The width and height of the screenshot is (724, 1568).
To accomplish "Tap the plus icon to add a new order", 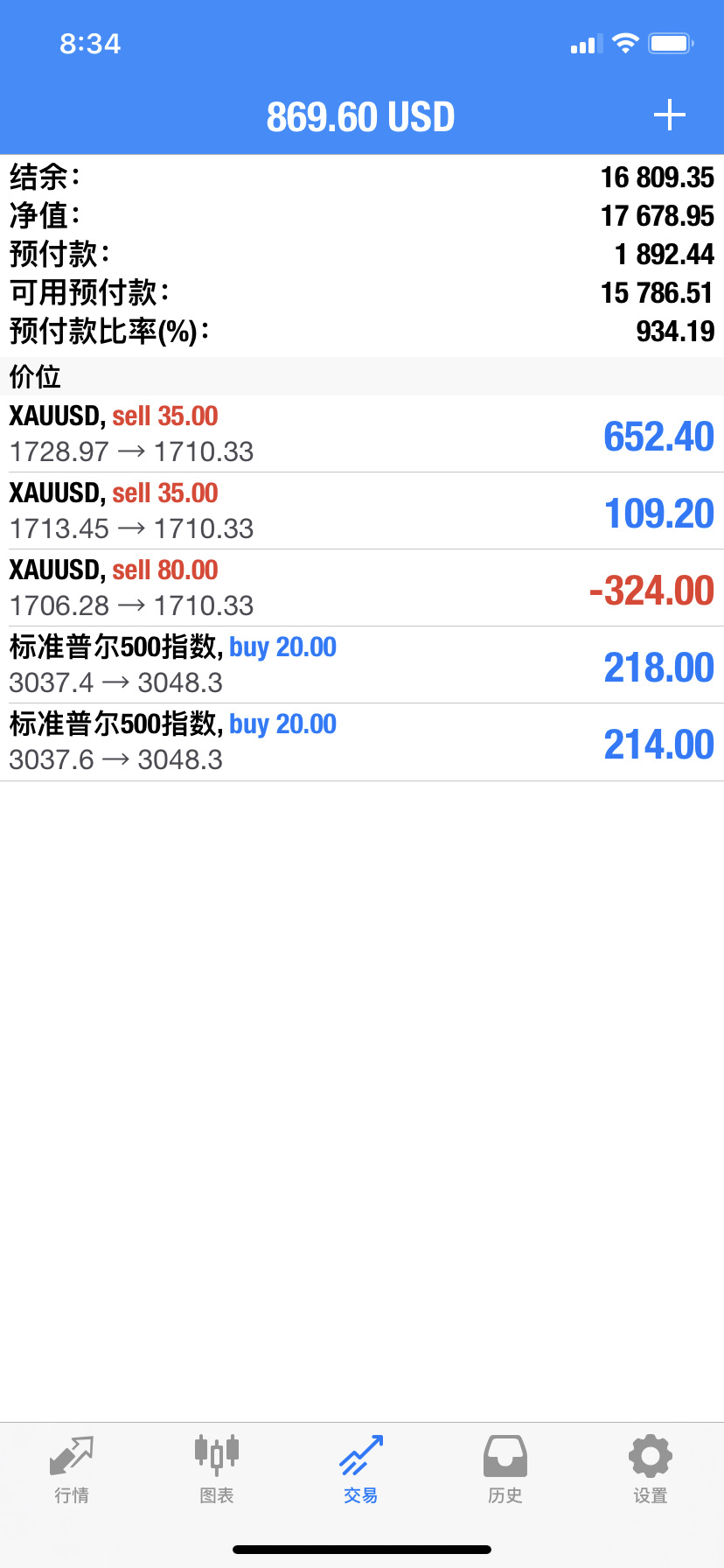I will point(669,115).
